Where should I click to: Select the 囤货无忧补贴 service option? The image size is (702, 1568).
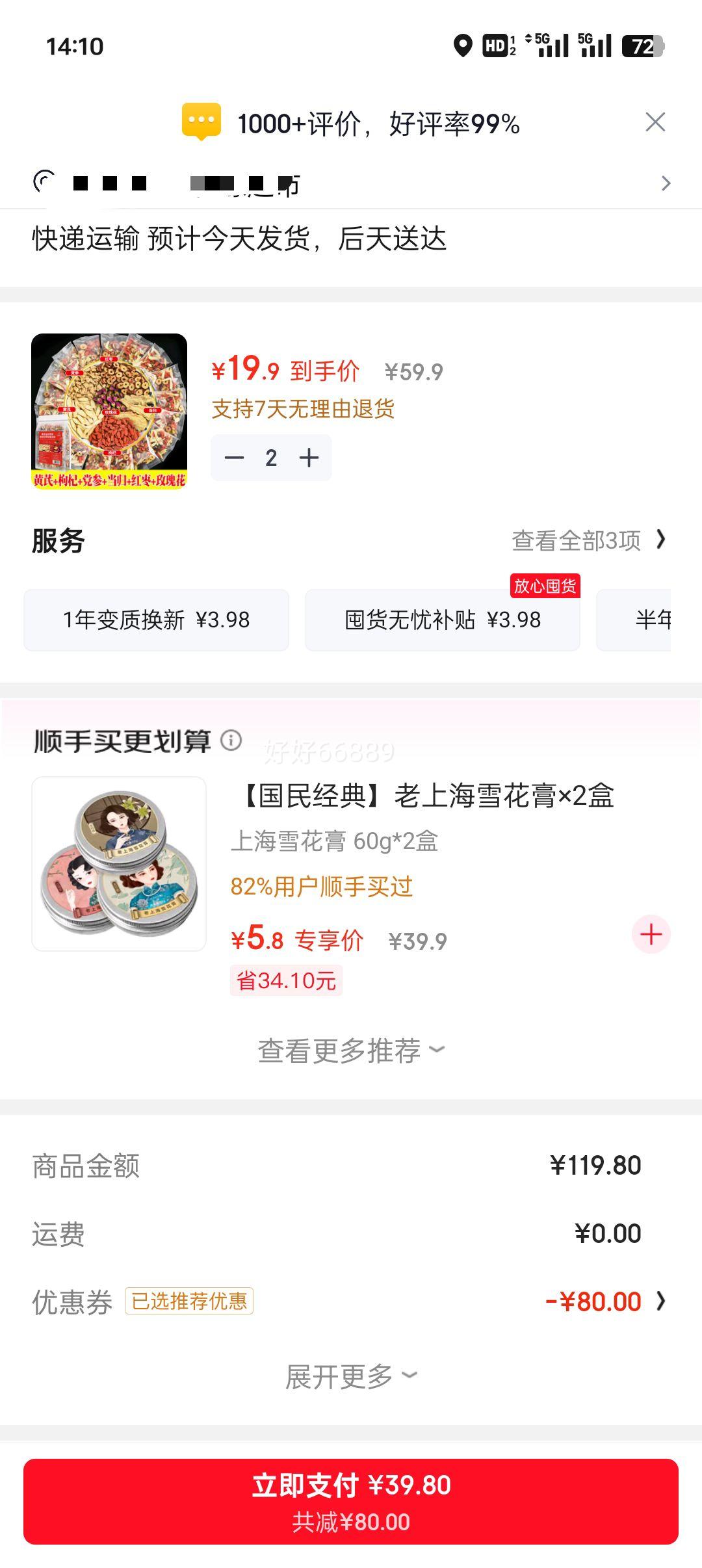[x=441, y=620]
